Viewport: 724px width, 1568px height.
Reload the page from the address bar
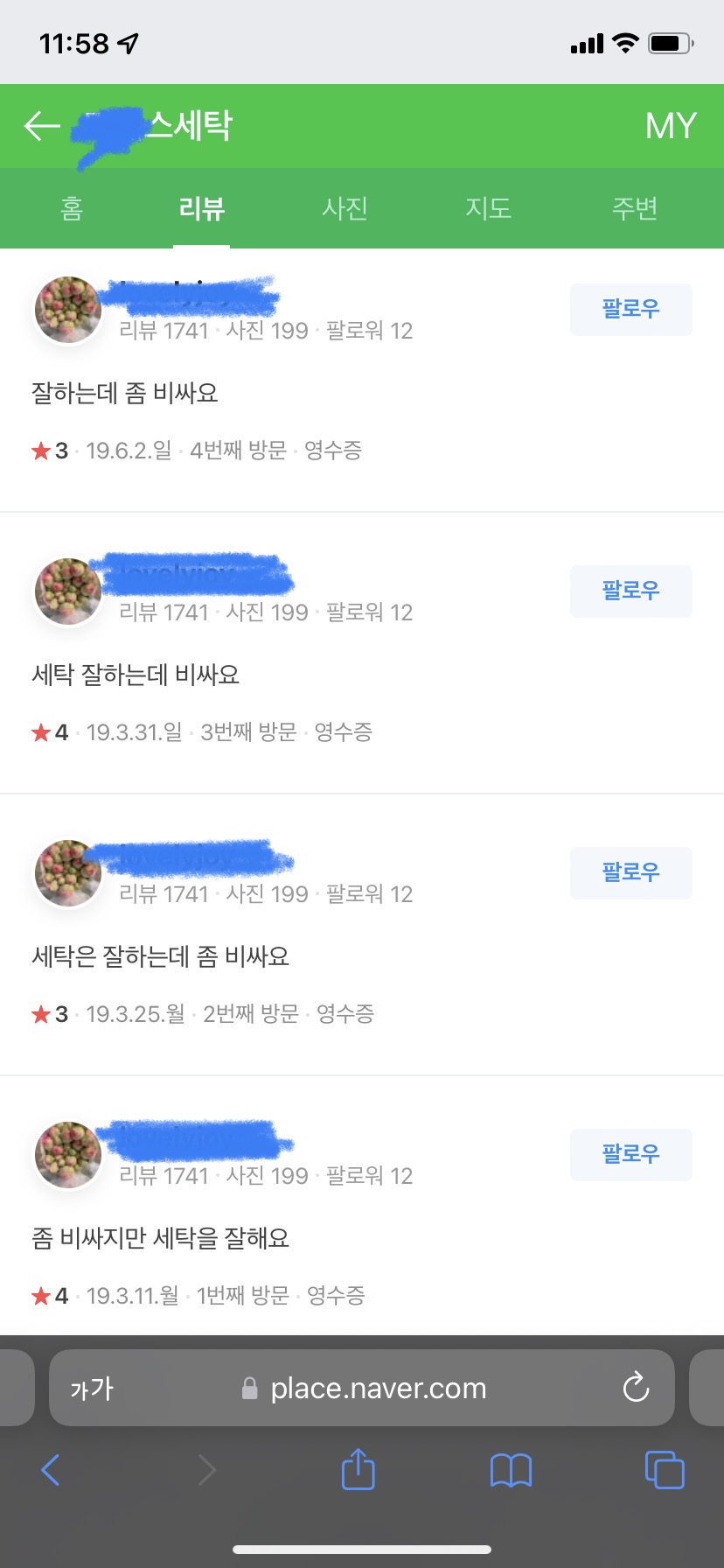[636, 1388]
